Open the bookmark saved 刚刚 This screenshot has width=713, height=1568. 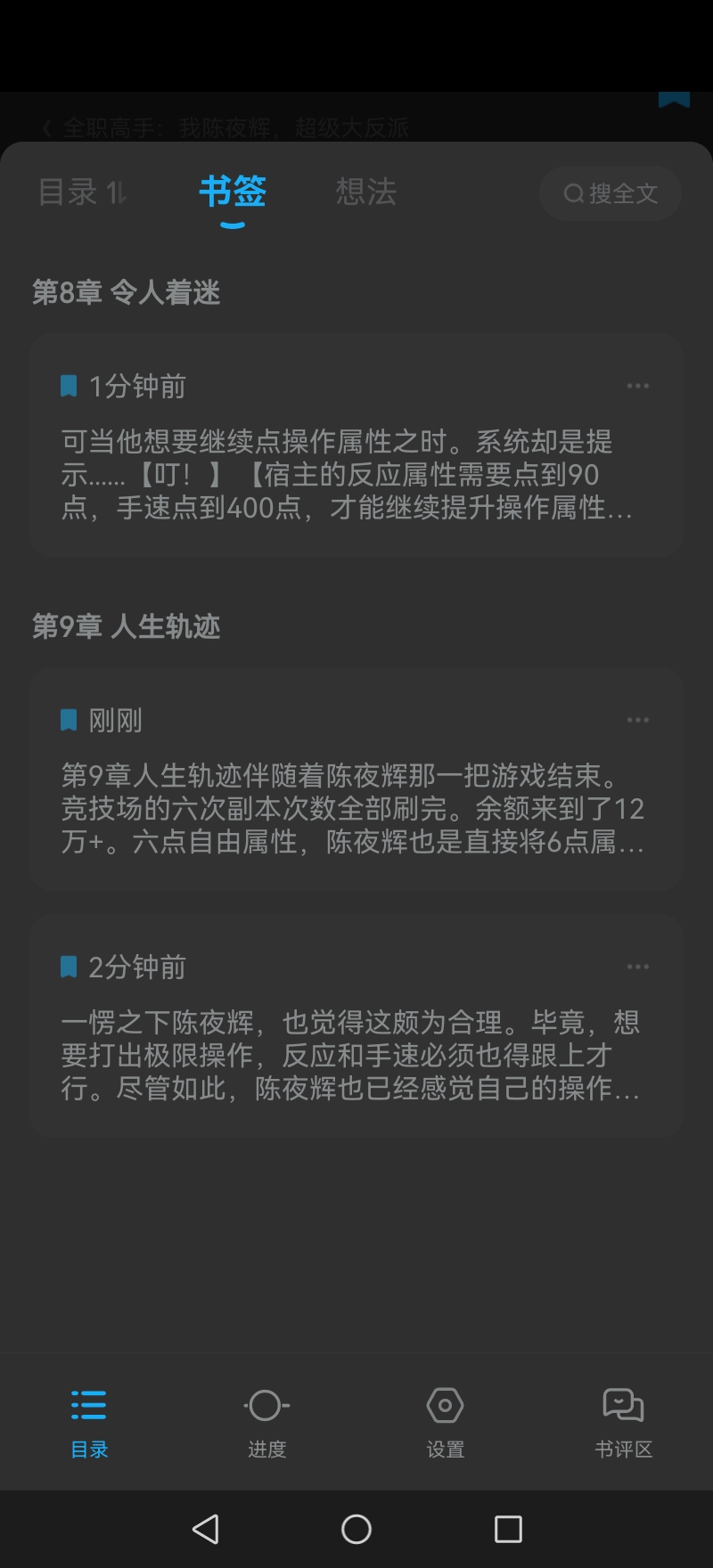[x=346, y=808]
